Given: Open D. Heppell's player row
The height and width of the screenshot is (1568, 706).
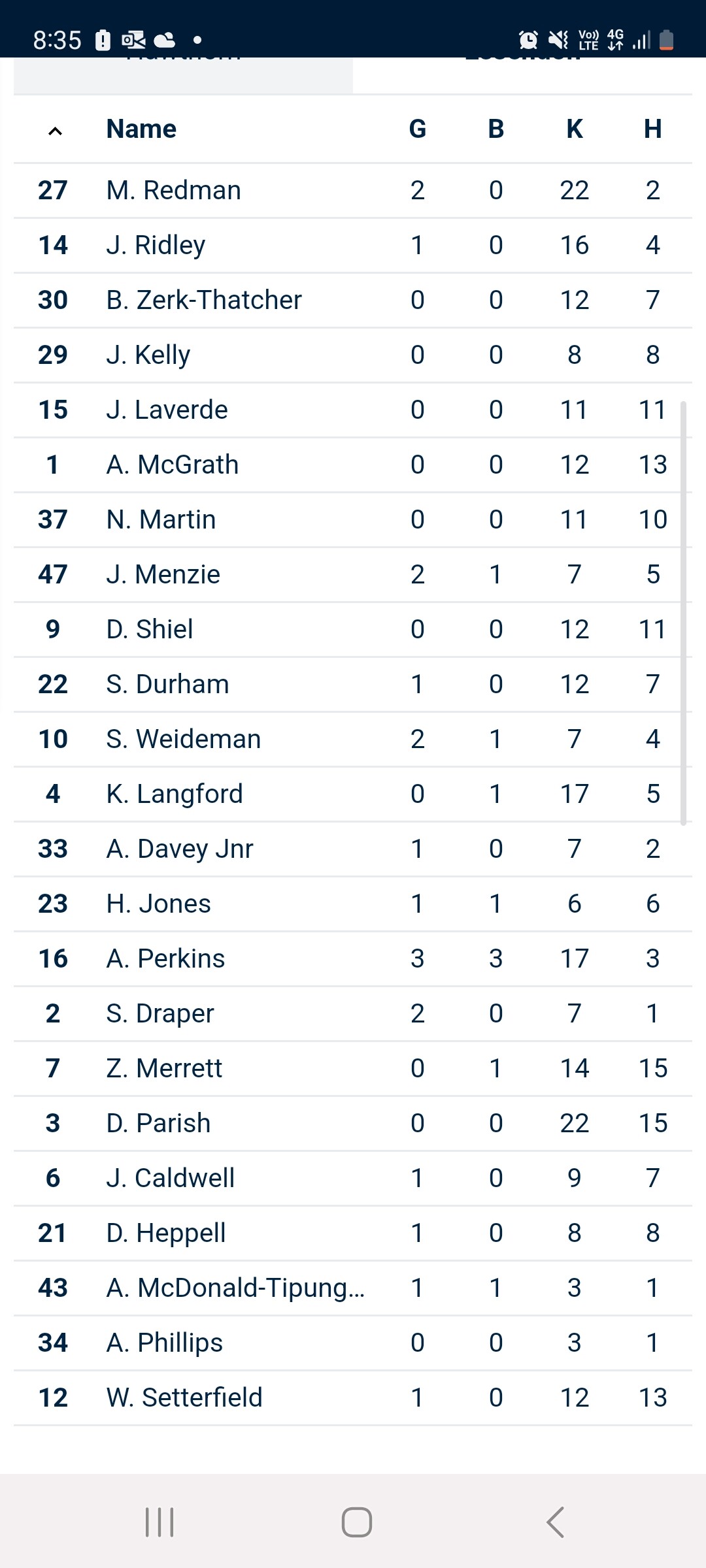Looking at the screenshot, I should (x=353, y=1233).
